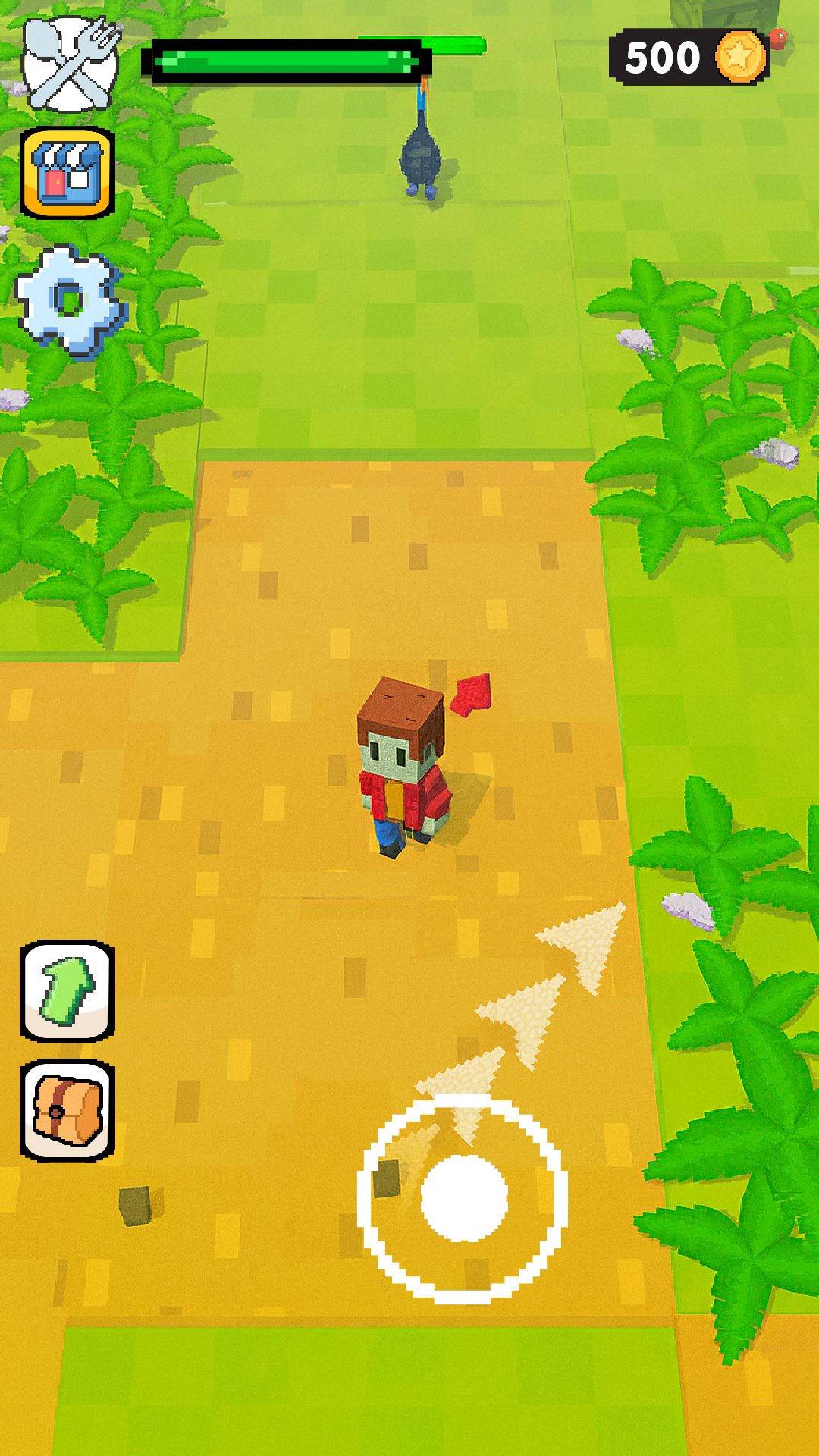Tap the green upgrade arrow button
Viewport: 819px width, 1456px height.
click(67, 991)
